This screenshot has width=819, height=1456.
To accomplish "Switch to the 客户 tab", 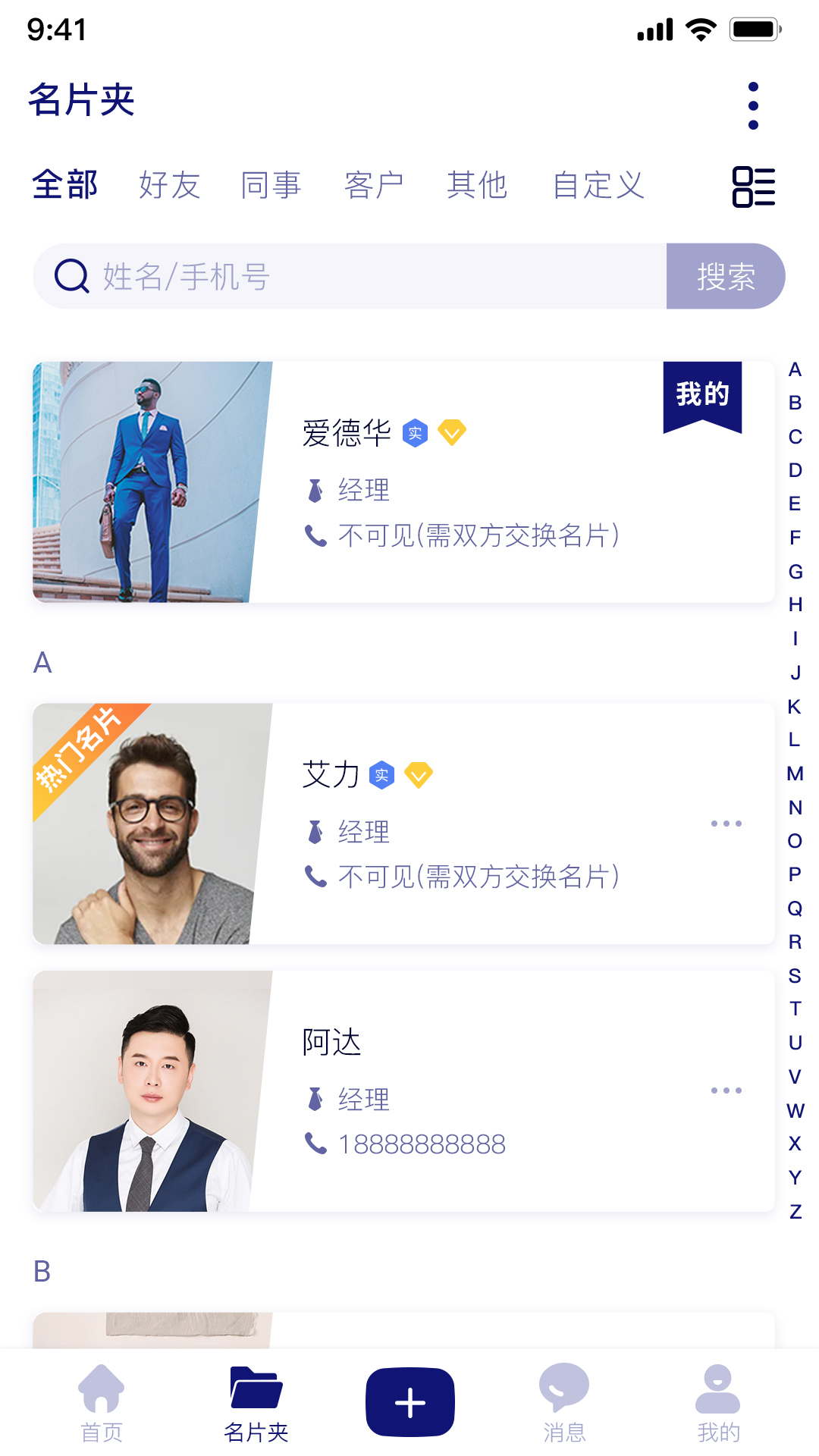I will click(x=375, y=184).
